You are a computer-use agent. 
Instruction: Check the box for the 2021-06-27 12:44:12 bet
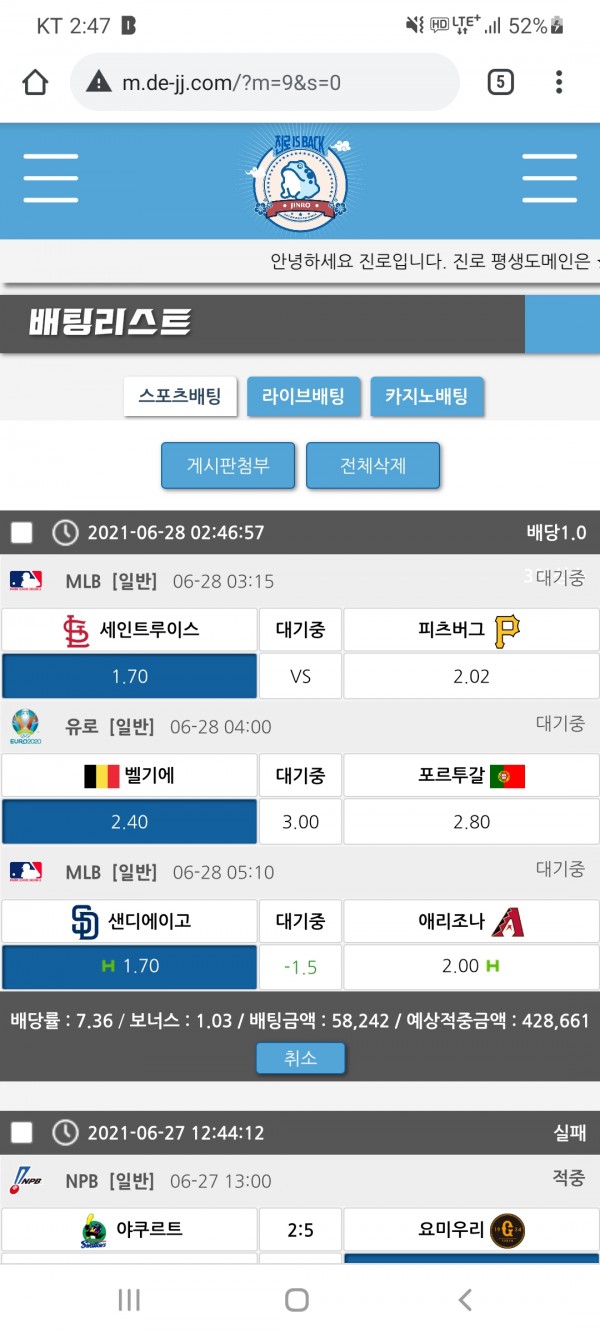(x=22, y=1132)
